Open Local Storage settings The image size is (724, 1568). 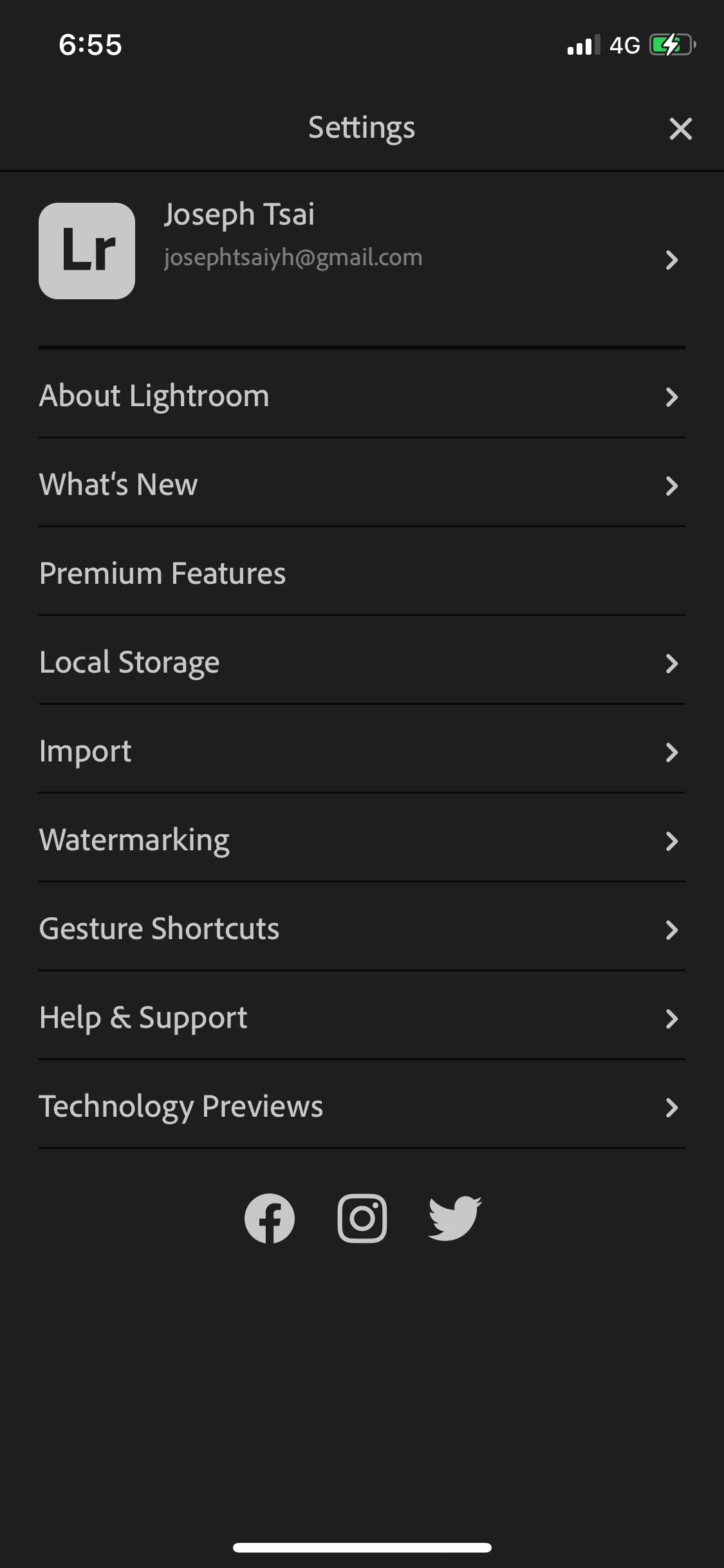click(x=360, y=662)
